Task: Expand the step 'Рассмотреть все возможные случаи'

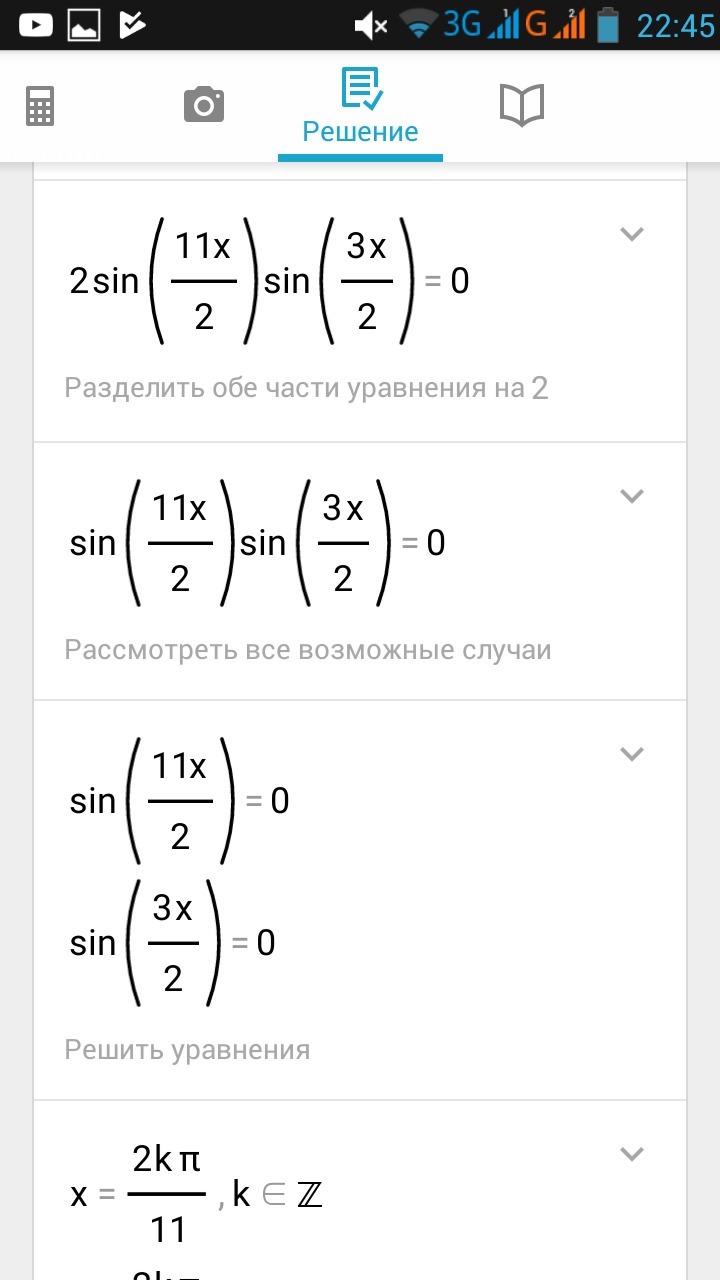Action: (631, 495)
